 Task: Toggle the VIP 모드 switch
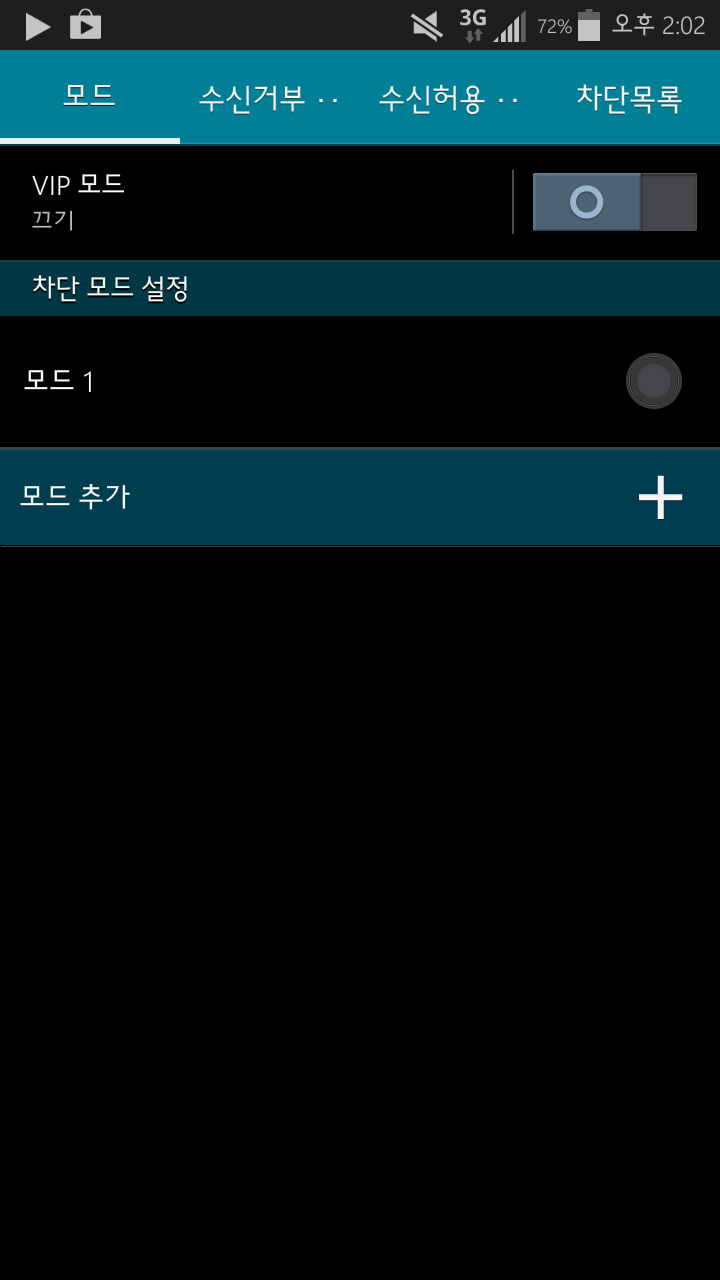pos(614,202)
